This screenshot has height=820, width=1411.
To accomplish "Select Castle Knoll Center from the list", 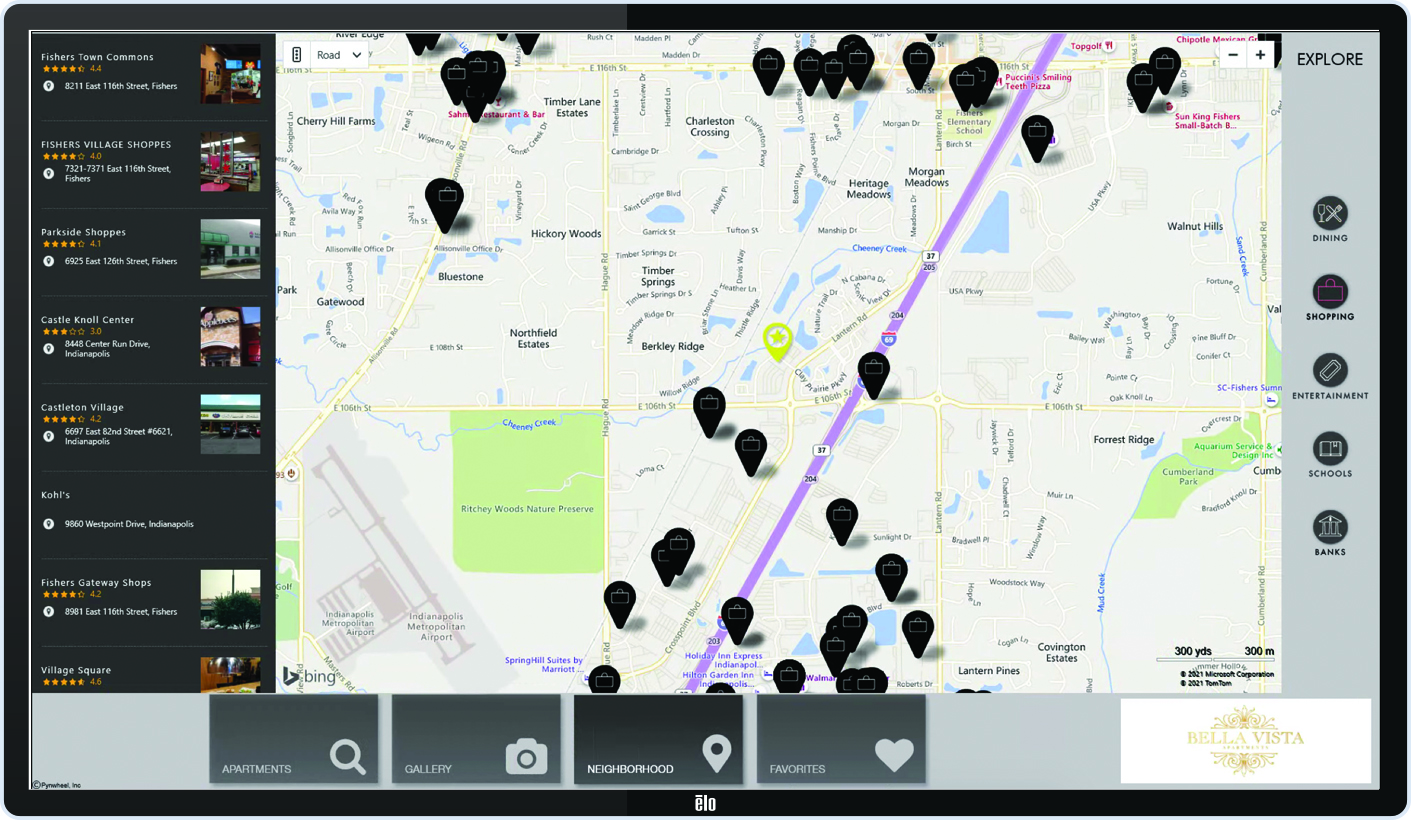I will (x=150, y=335).
